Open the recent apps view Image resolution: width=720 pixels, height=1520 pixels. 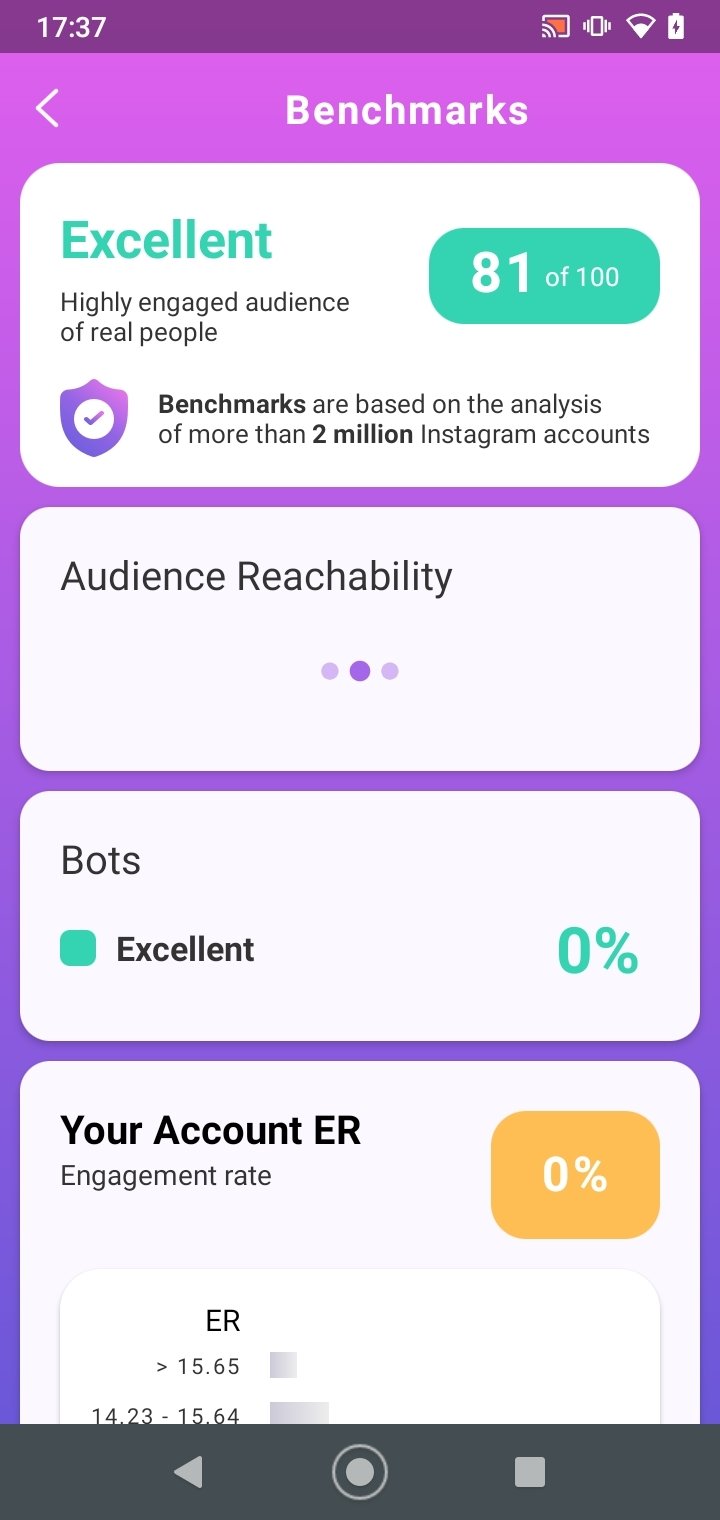[529, 1471]
